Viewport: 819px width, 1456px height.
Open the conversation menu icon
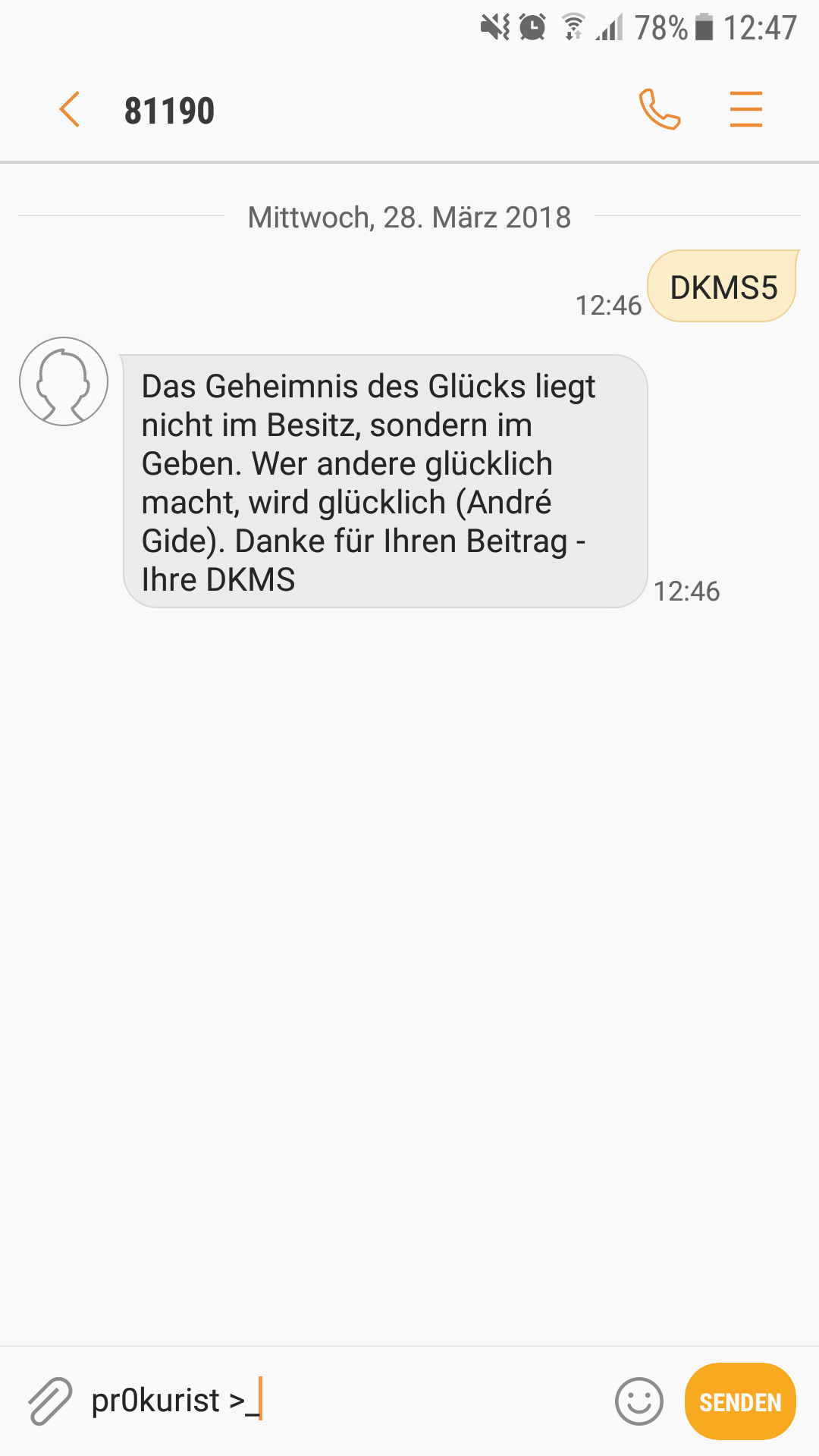pos(746,109)
